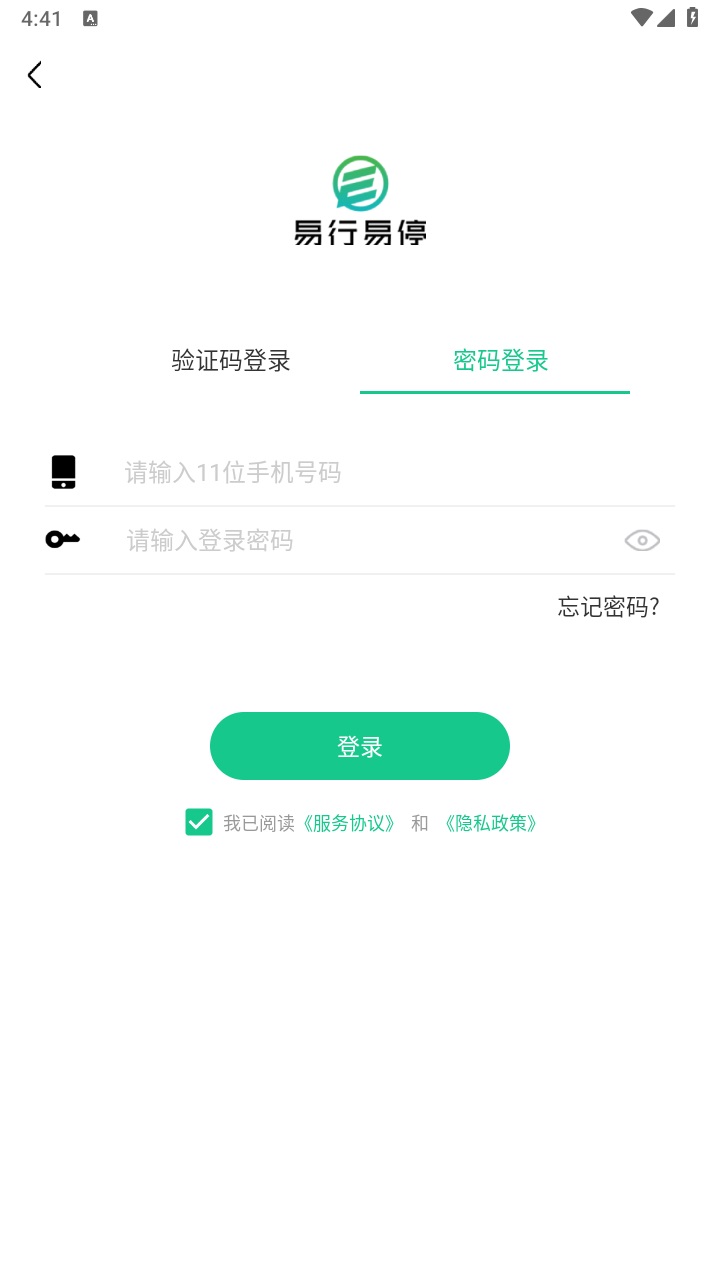Switch to the 验证码登录 tab
The image size is (720, 1280).
(x=231, y=361)
